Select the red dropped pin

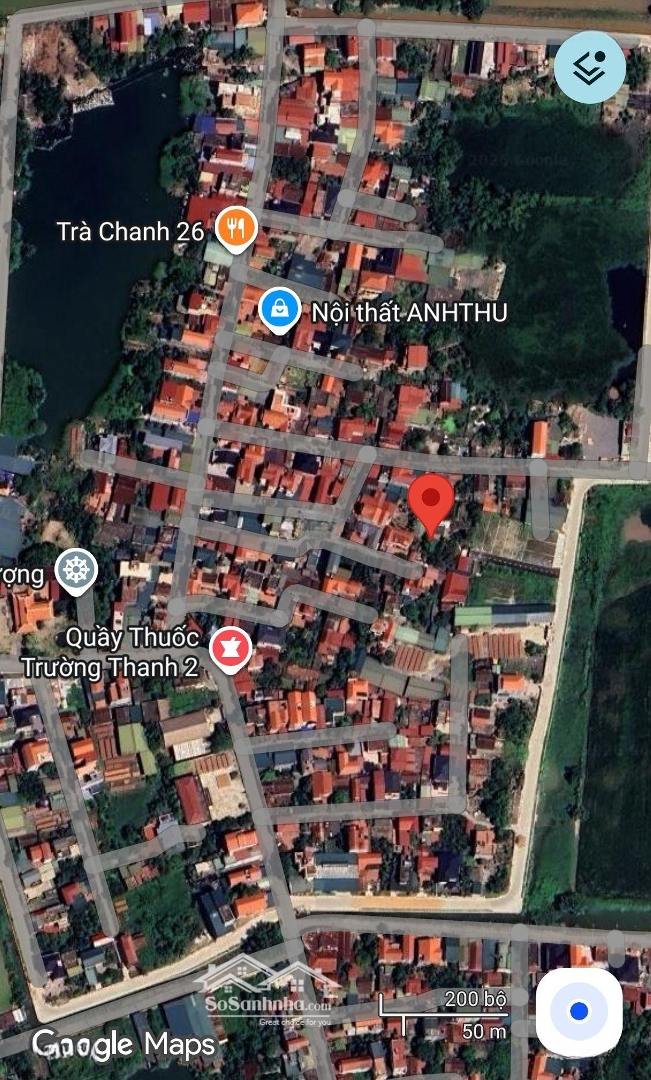click(432, 502)
